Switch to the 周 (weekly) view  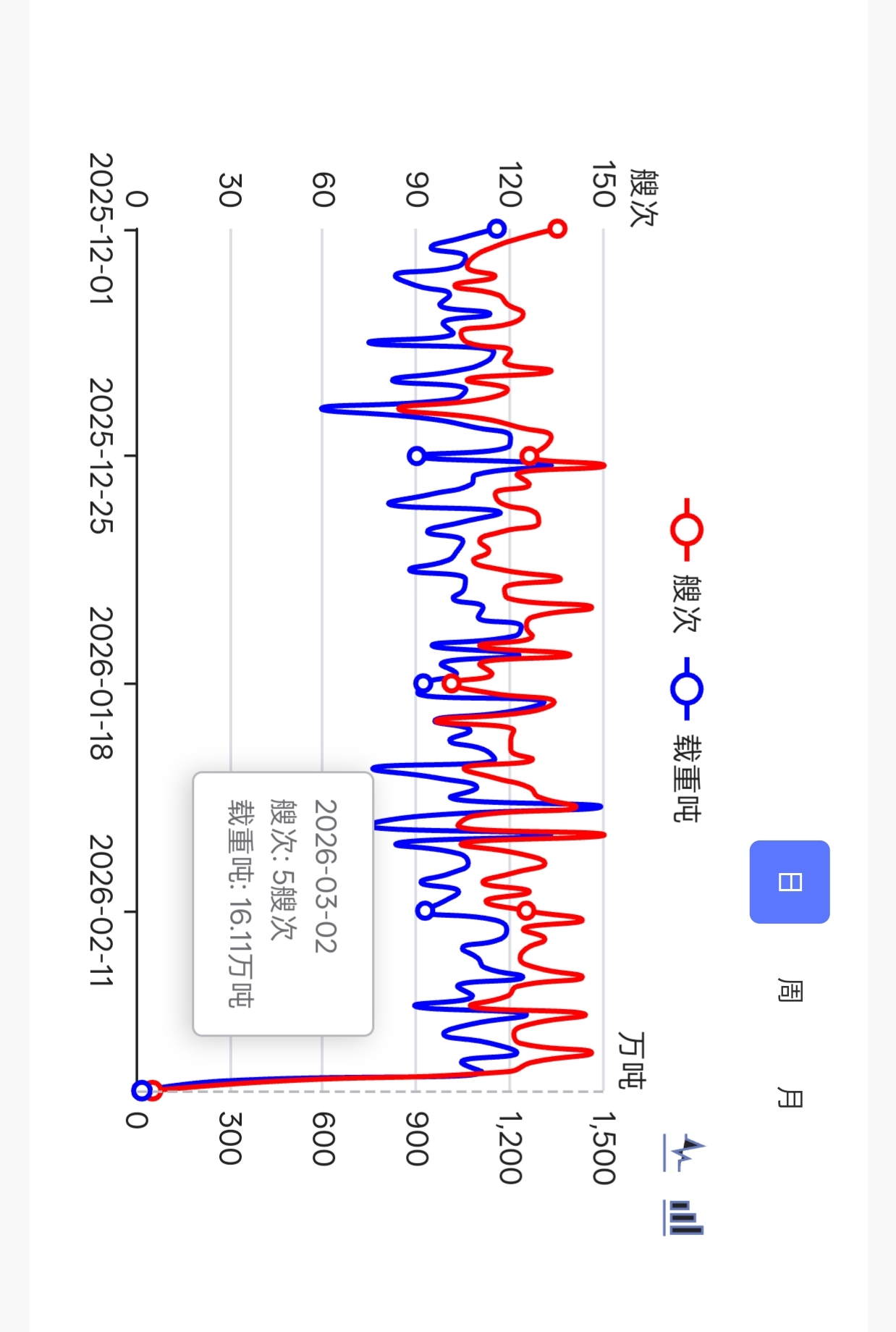790,990
